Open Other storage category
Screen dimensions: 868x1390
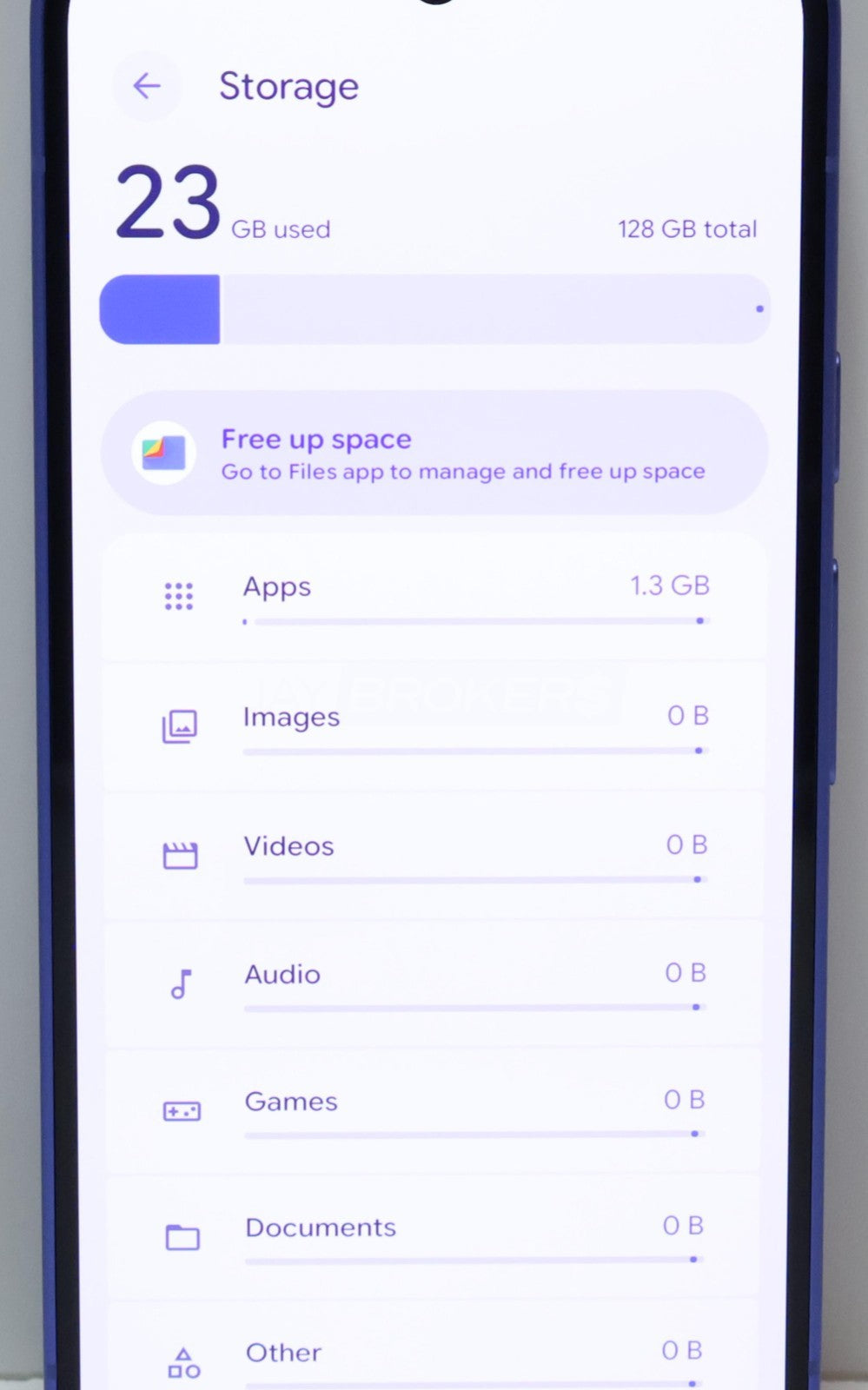tap(434, 1357)
